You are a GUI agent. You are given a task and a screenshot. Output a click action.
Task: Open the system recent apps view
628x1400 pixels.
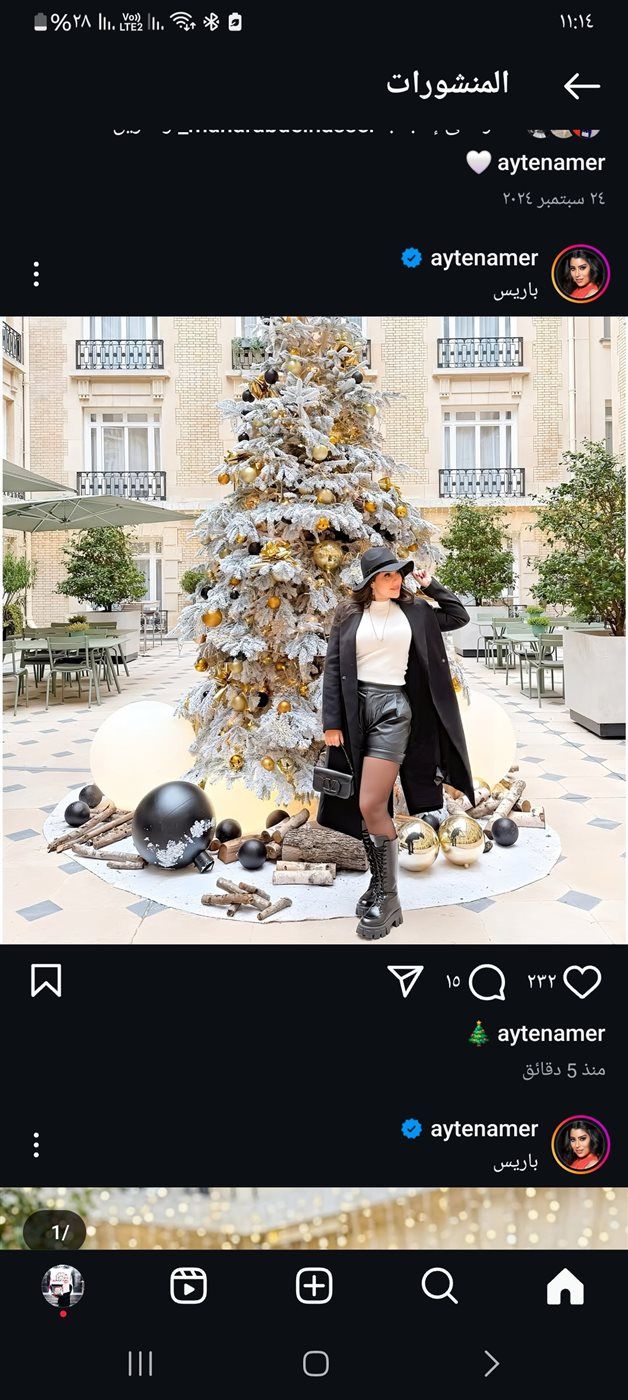coord(140,1363)
